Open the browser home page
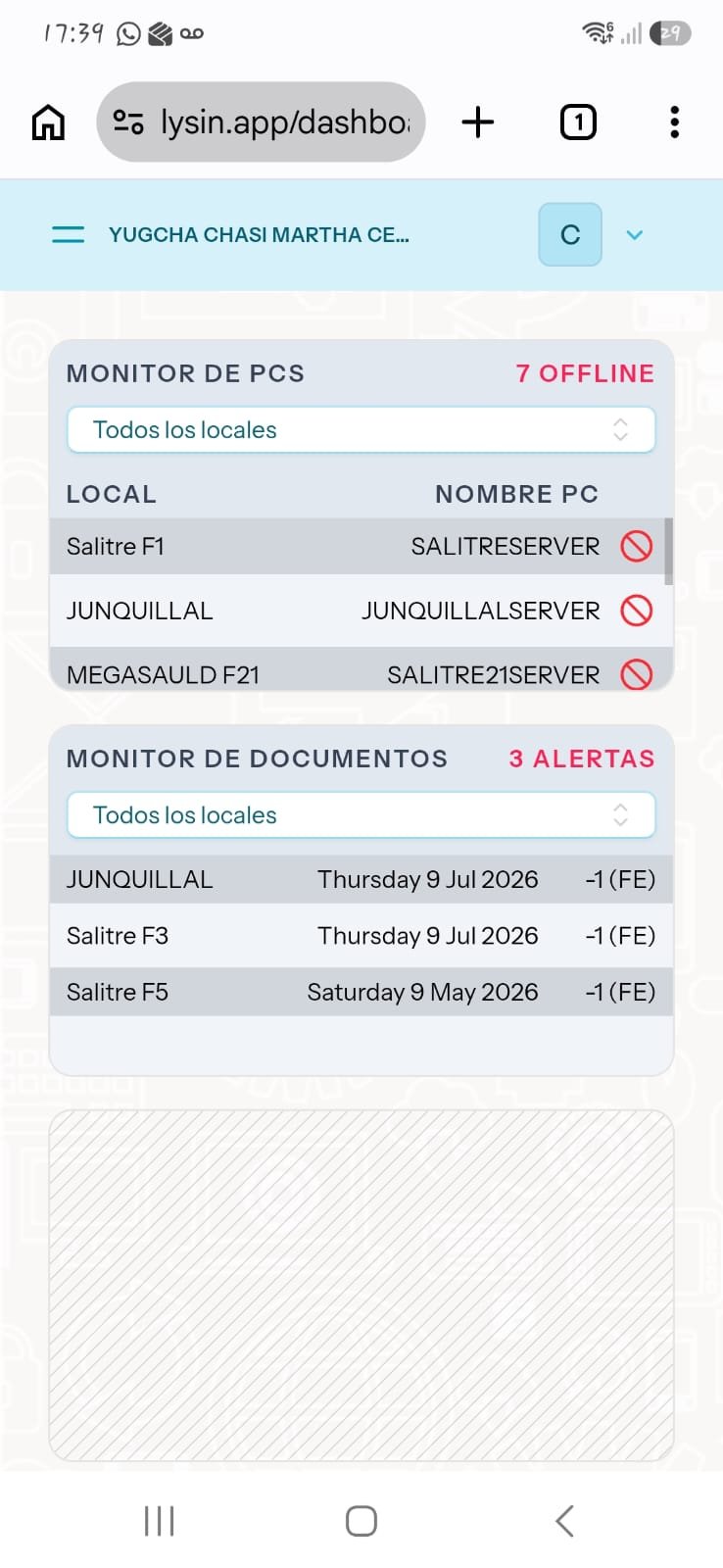The height and width of the screenshot is (1568, 723). tap(48, 122)
